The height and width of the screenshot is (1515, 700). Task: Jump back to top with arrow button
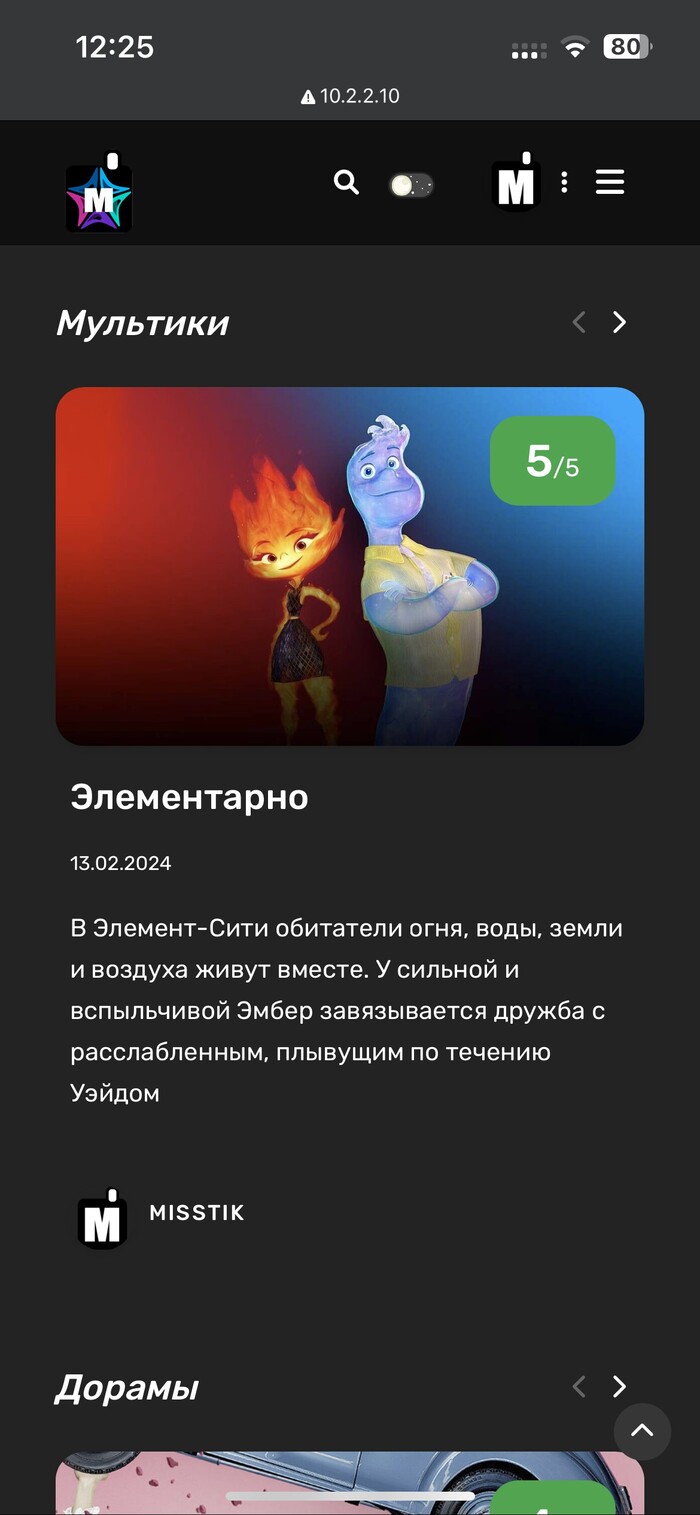(642, 1431)
